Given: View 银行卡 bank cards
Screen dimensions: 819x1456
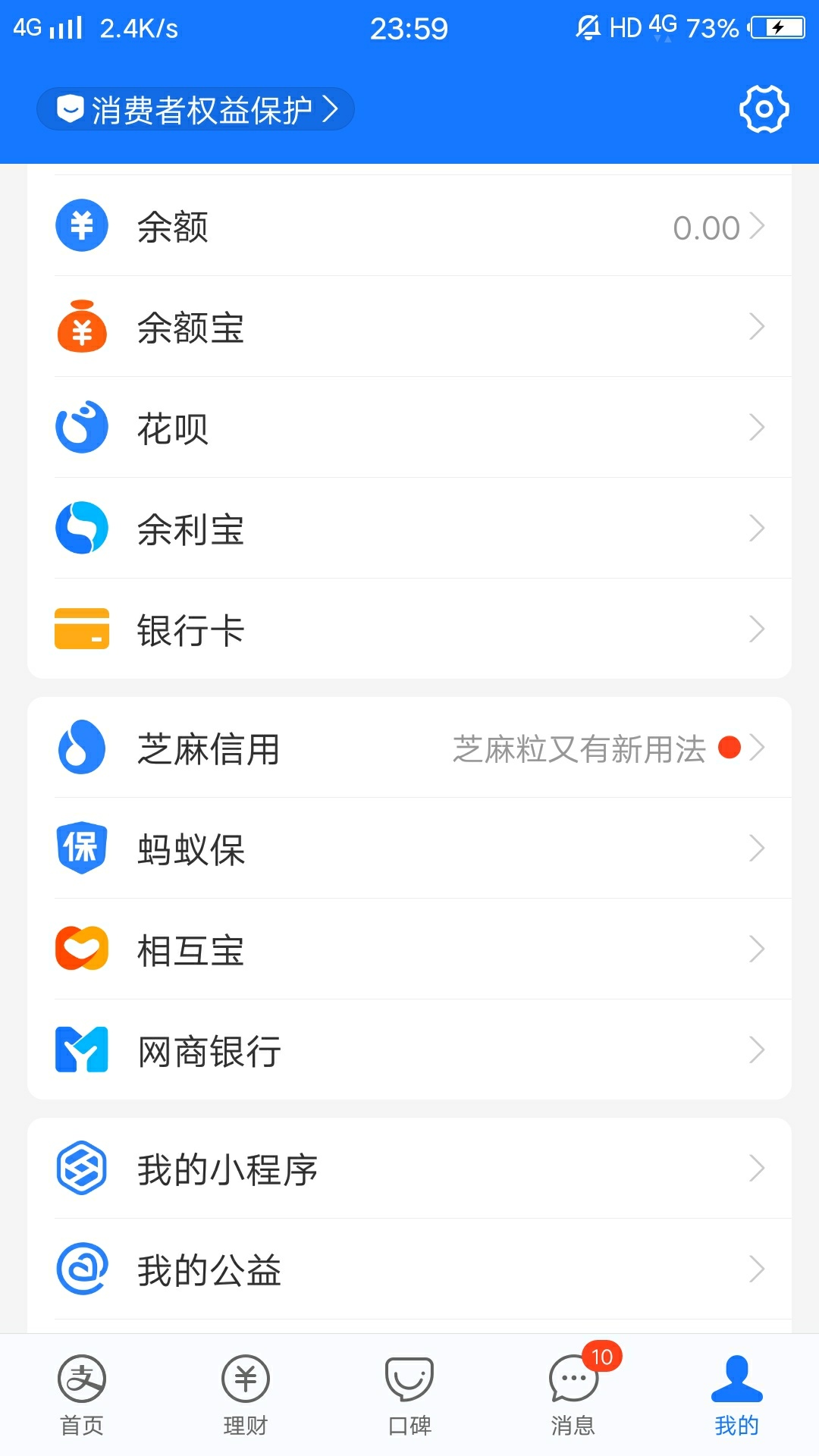Looking at the screenshot, I should [409, 629].
